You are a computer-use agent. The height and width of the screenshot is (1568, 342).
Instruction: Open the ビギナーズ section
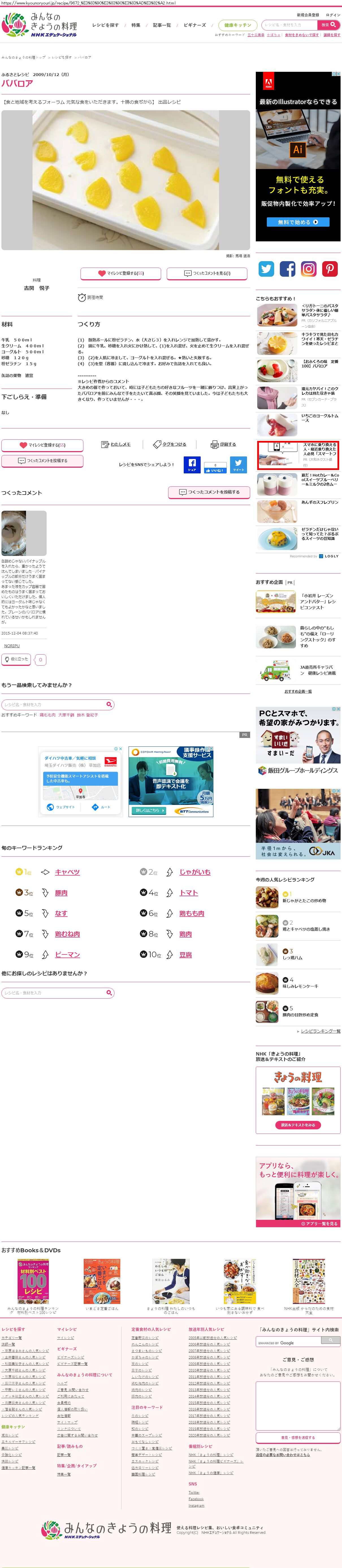click(195, 25)
